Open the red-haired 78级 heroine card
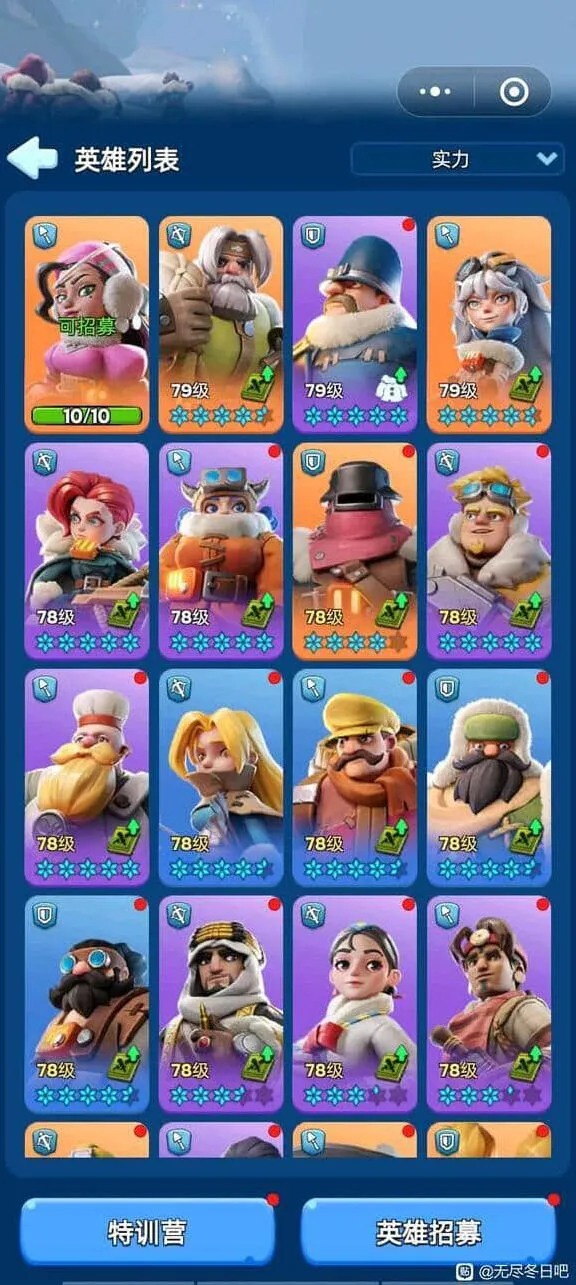Viewport: 576px width, 1285px height. 87,551
